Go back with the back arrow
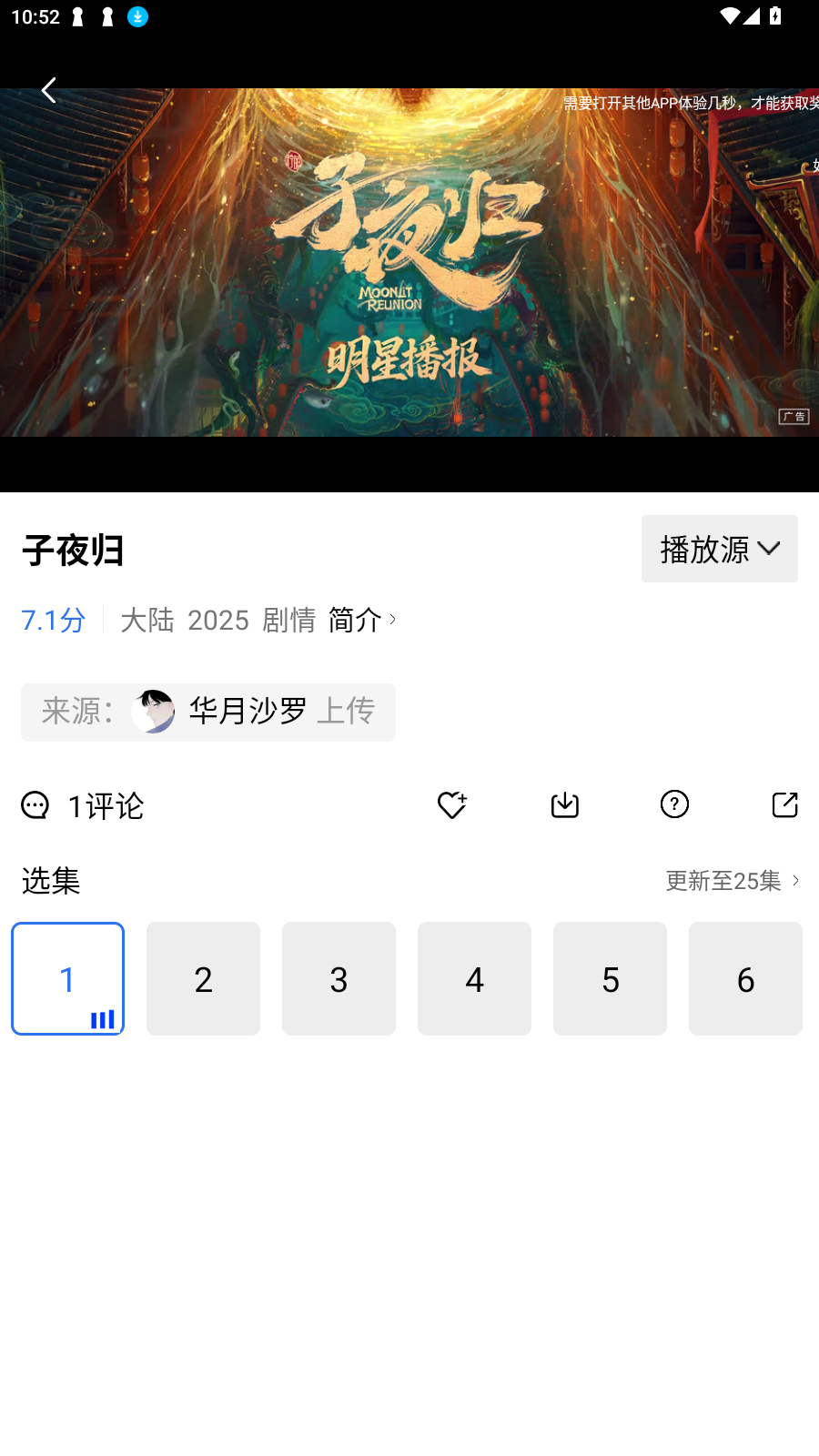Viewport: 819px width, 1456px height. (49, 90)
